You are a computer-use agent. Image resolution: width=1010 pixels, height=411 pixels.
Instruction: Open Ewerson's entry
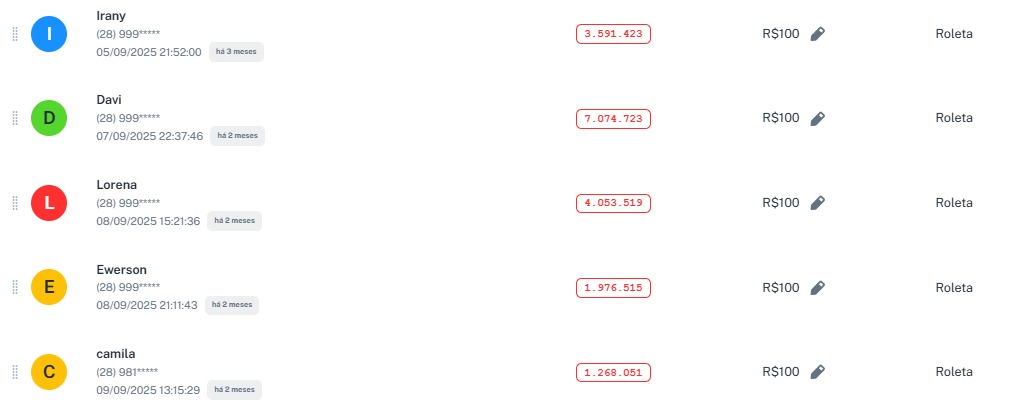(x=121, y=270)
